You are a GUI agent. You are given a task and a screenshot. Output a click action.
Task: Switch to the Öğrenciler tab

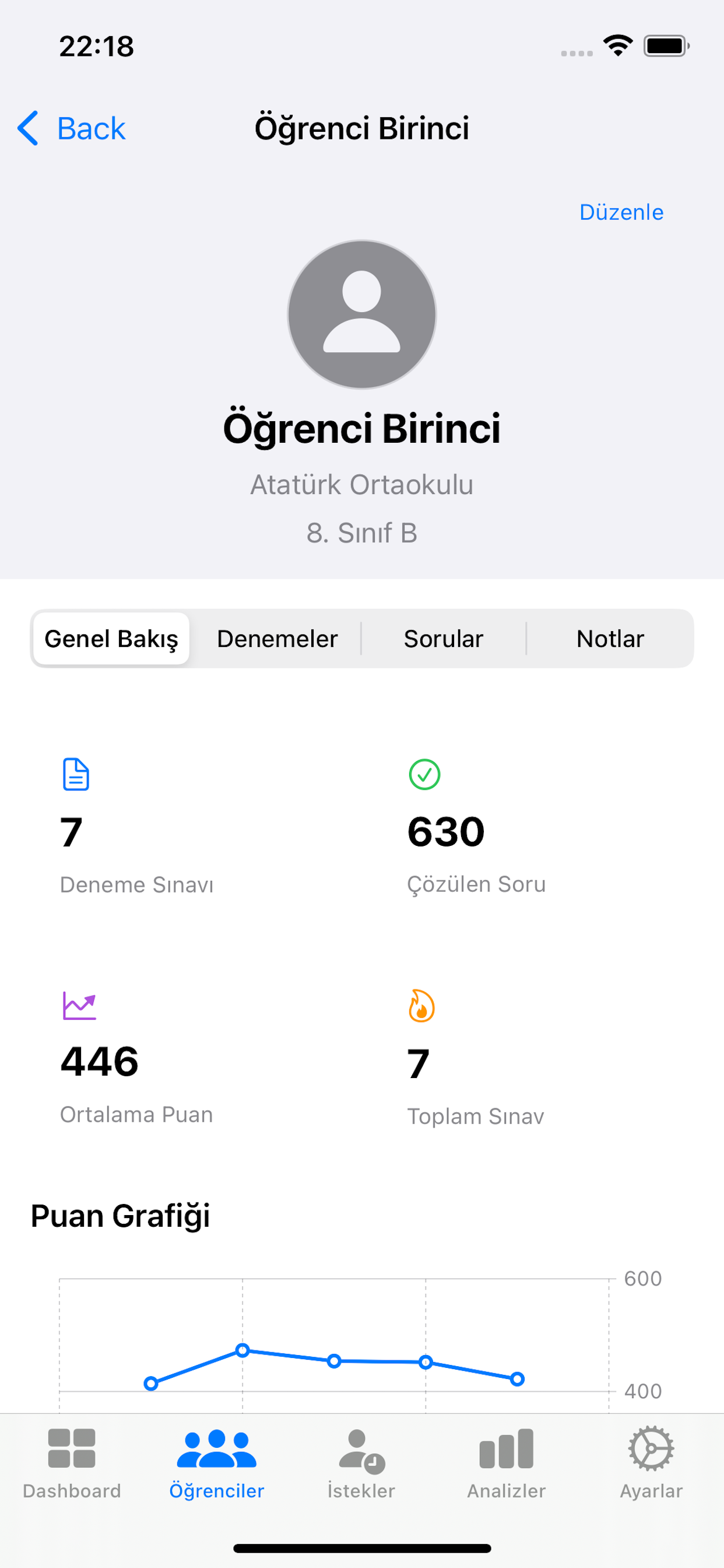coord(217,1464)
